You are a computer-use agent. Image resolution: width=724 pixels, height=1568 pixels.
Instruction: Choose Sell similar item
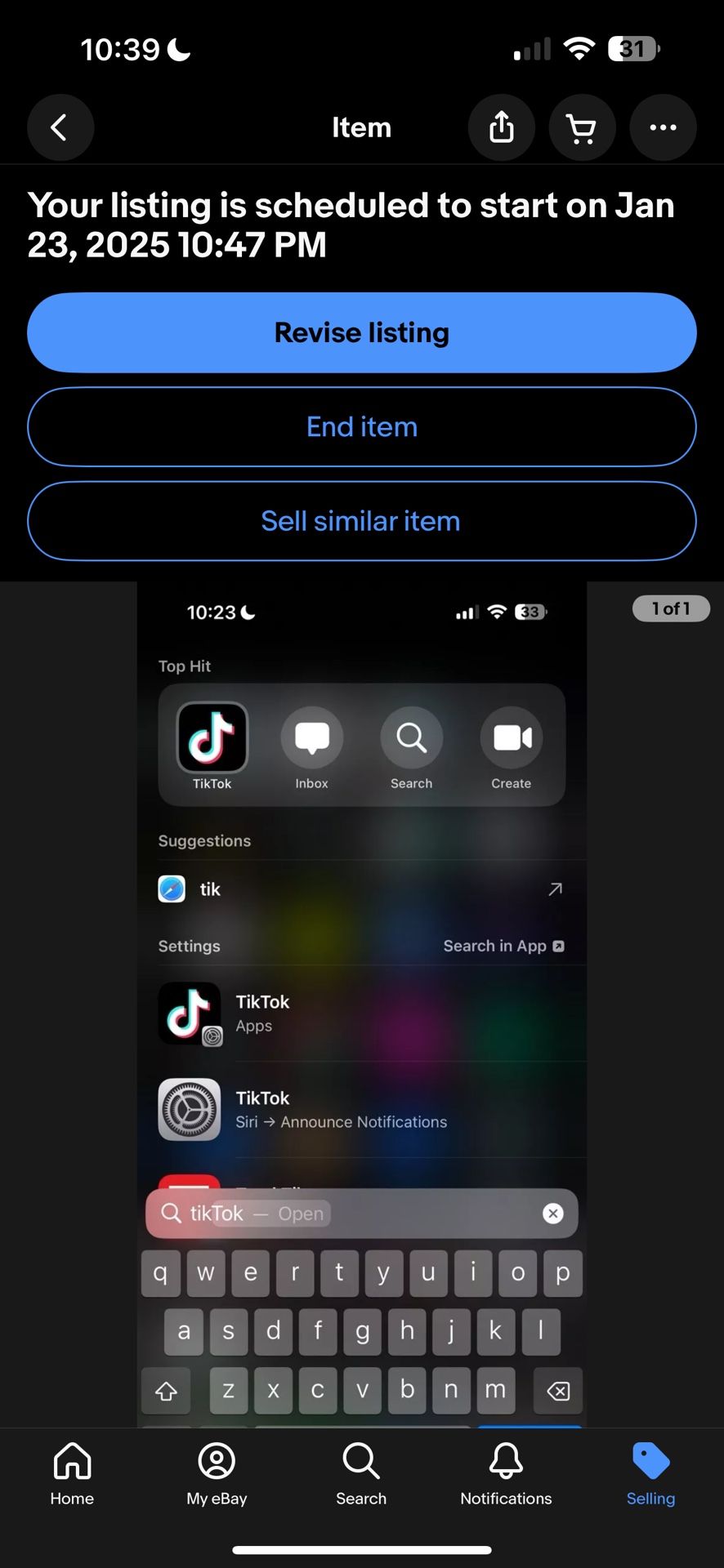[x=361, y=521]
